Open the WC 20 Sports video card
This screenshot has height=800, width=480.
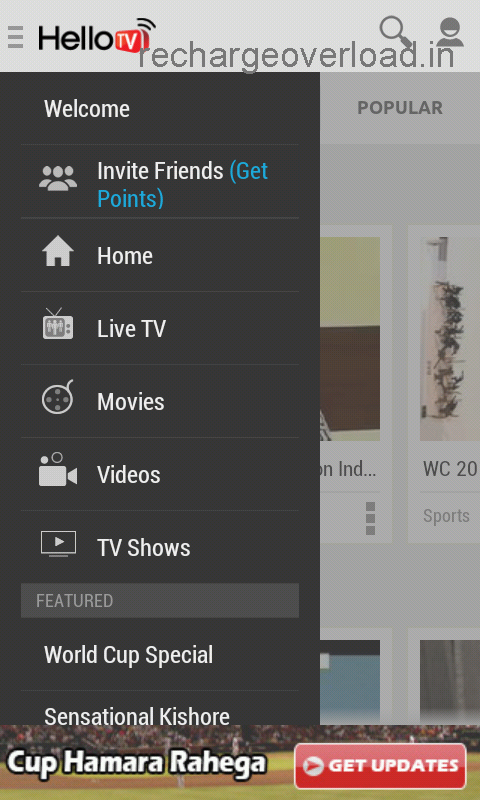pos(444,384)
